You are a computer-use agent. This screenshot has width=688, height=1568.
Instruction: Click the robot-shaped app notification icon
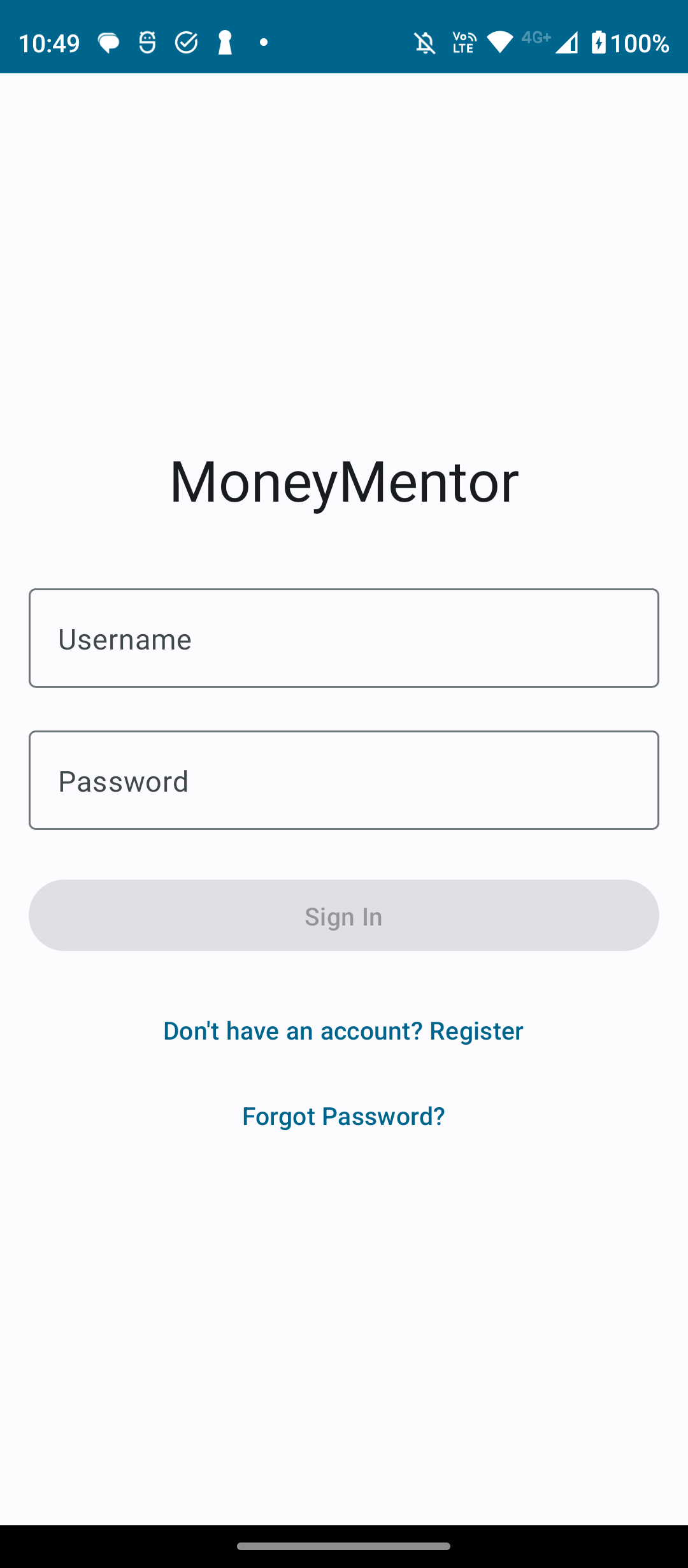pyautogui.click(x=147, y=42)
